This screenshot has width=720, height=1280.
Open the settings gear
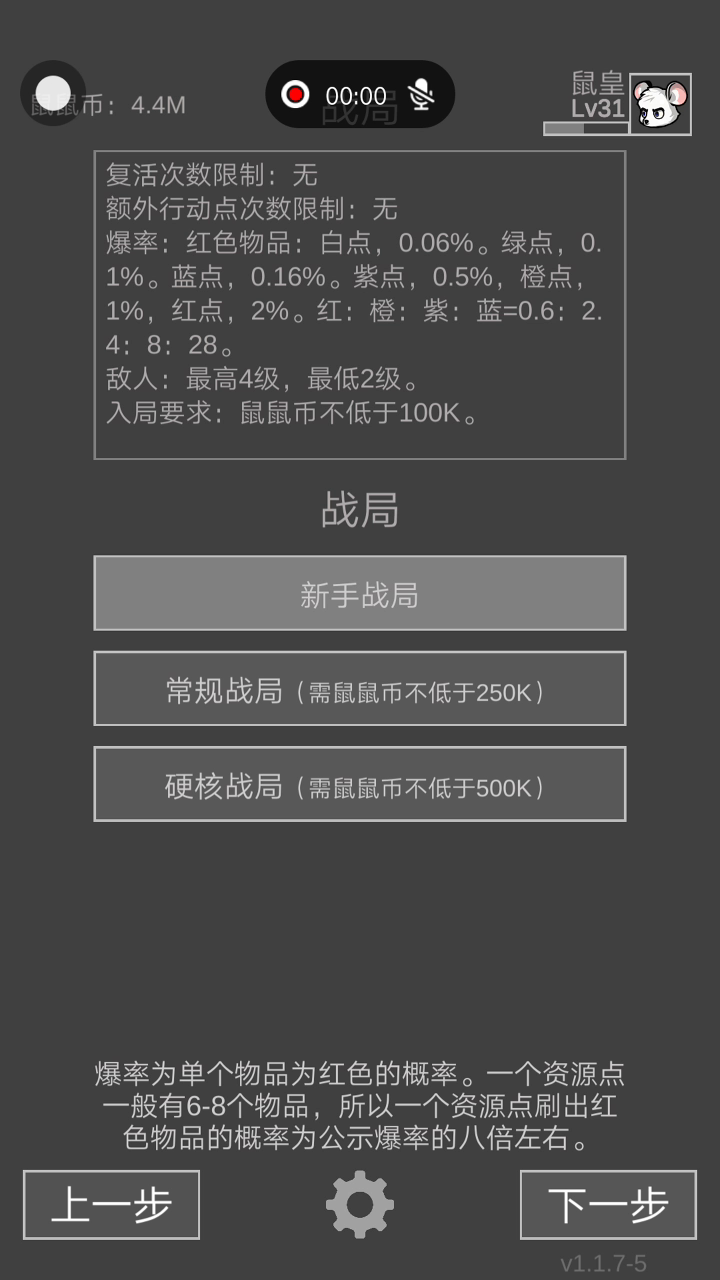[360, 1205]
